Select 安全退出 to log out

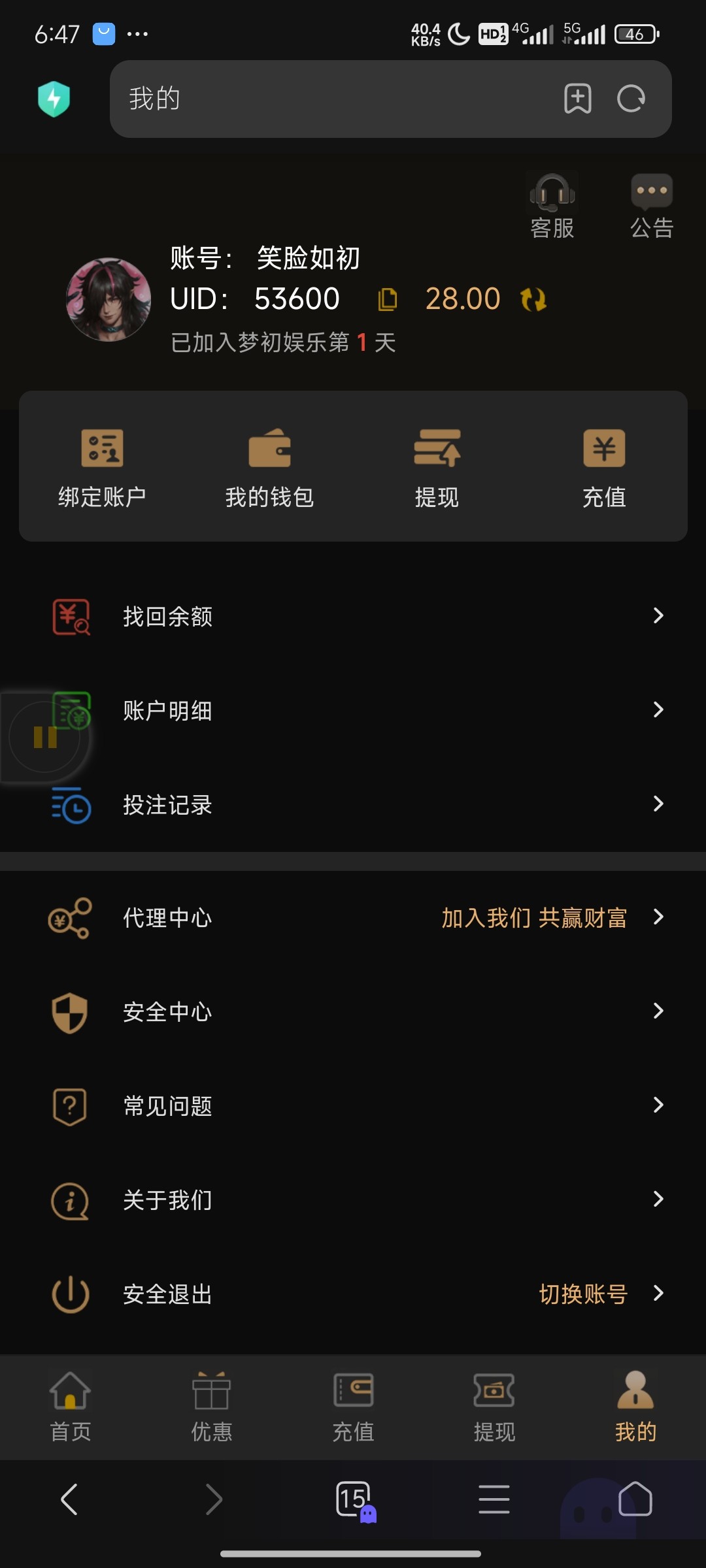pos(167,1294)
